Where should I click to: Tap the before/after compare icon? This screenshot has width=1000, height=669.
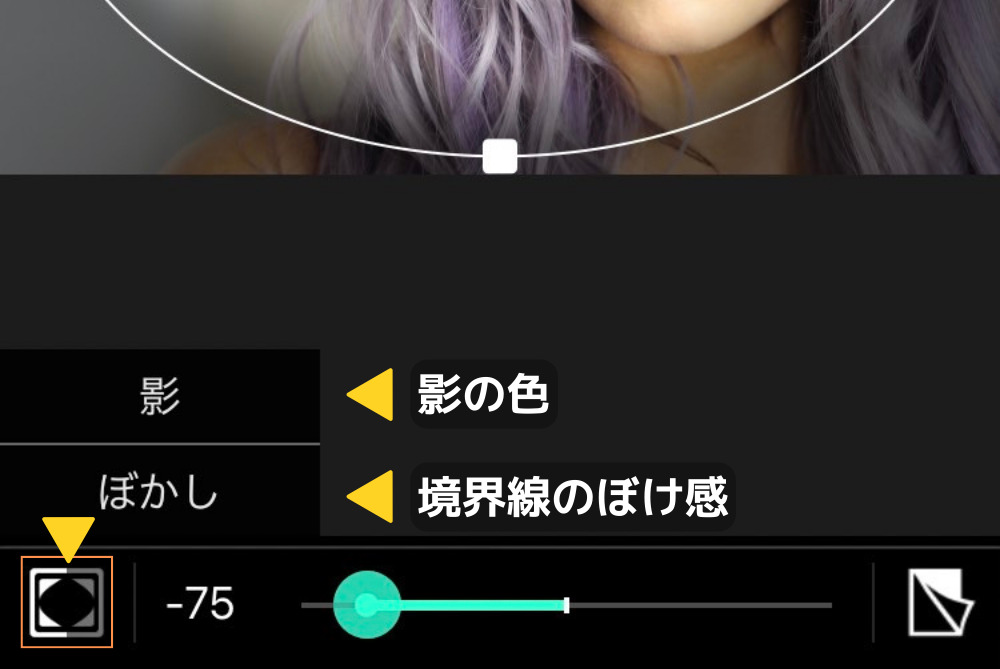938,603
